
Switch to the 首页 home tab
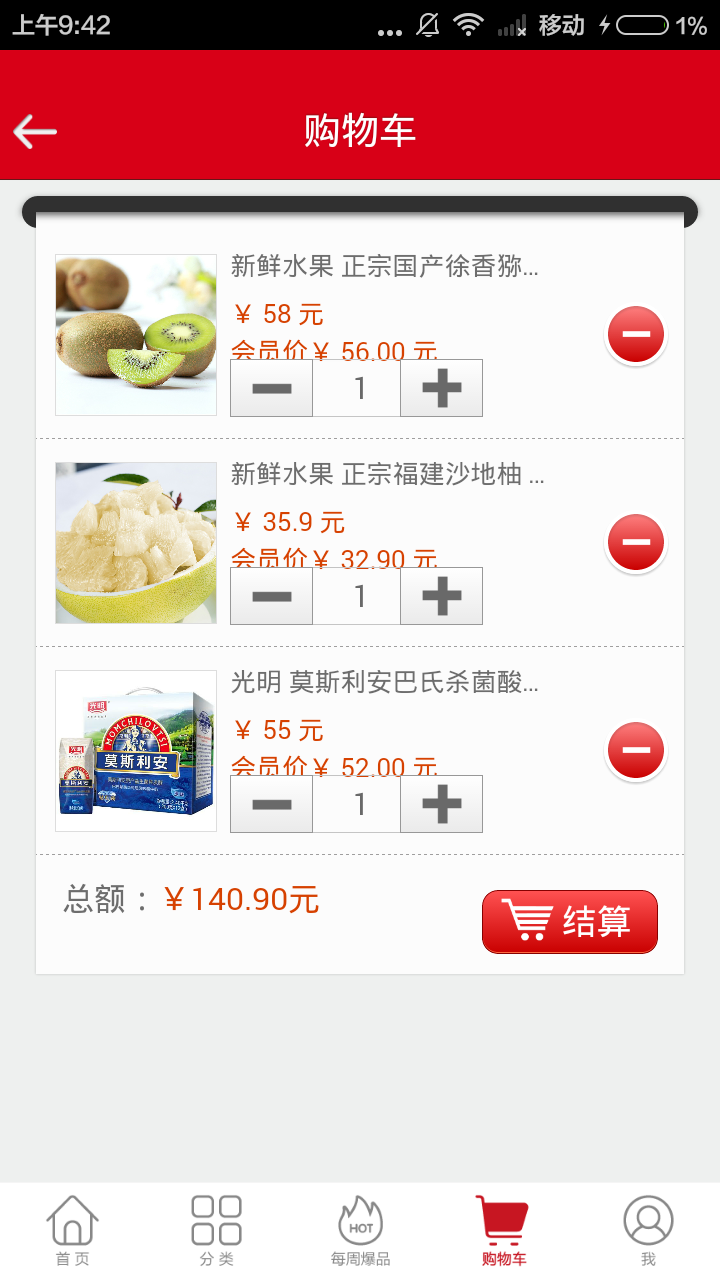point(72,1231)
